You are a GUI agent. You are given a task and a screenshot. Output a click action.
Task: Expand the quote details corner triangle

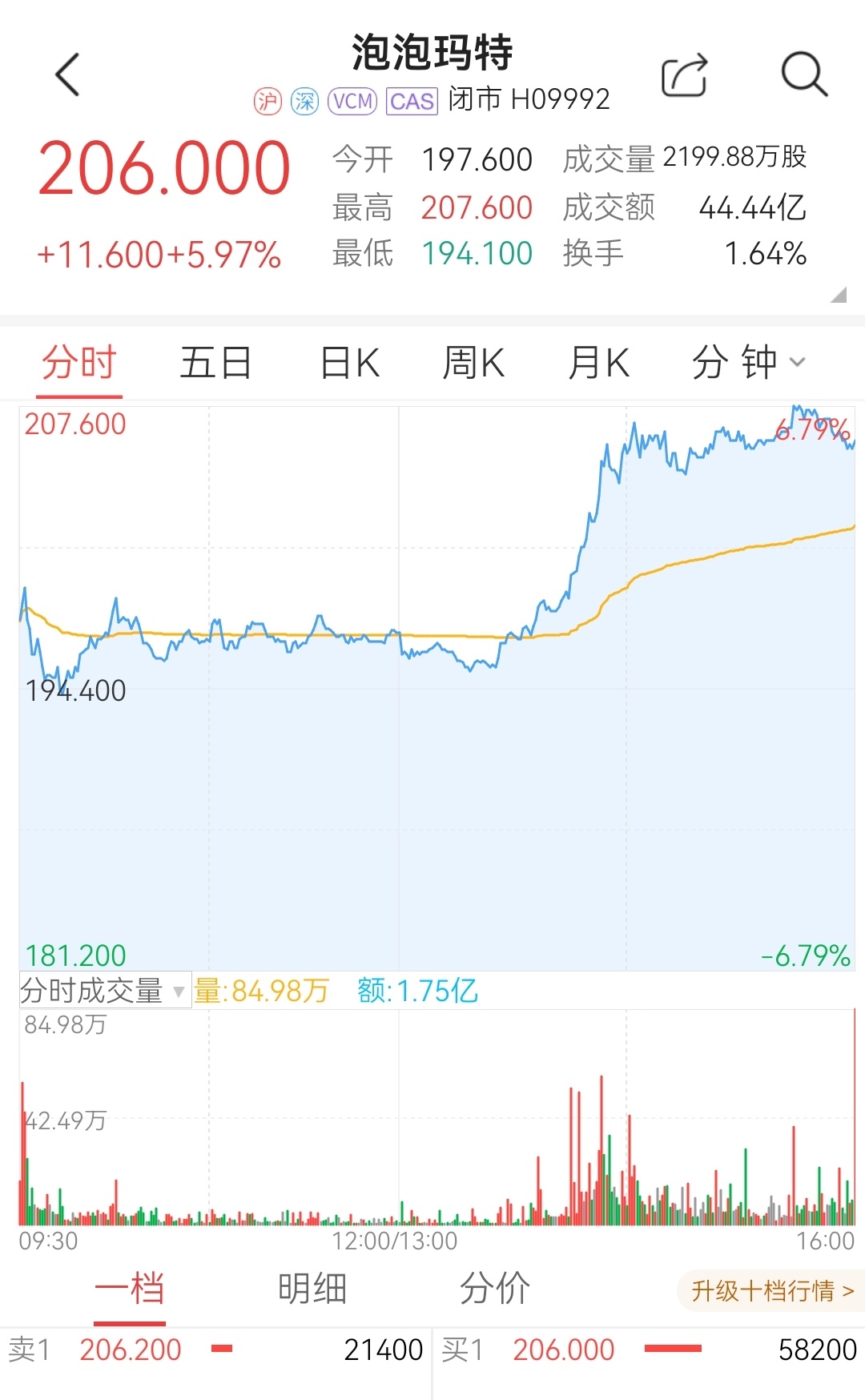(839, 295)
